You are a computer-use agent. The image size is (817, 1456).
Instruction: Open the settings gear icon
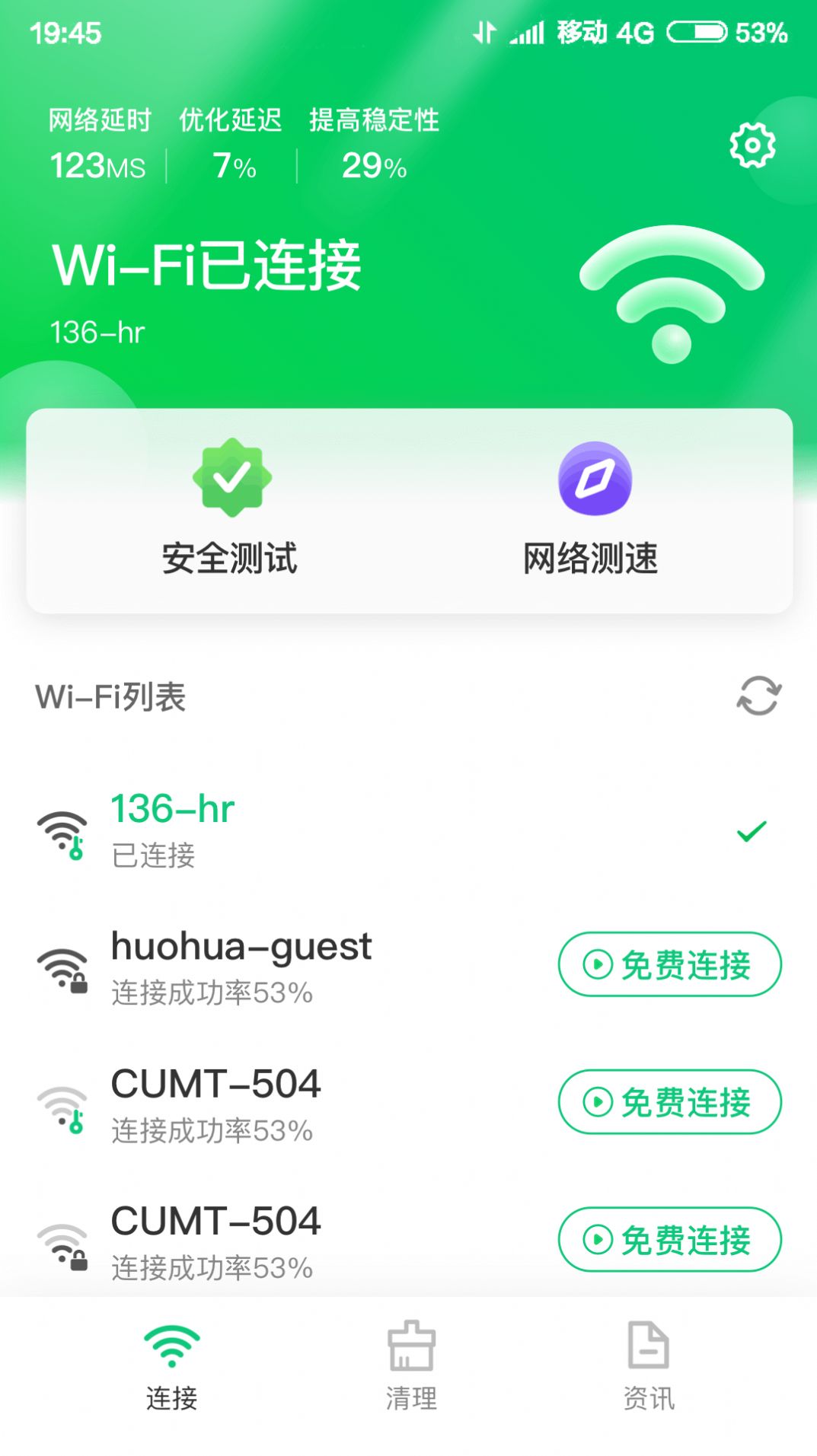[x=752, y=145]
